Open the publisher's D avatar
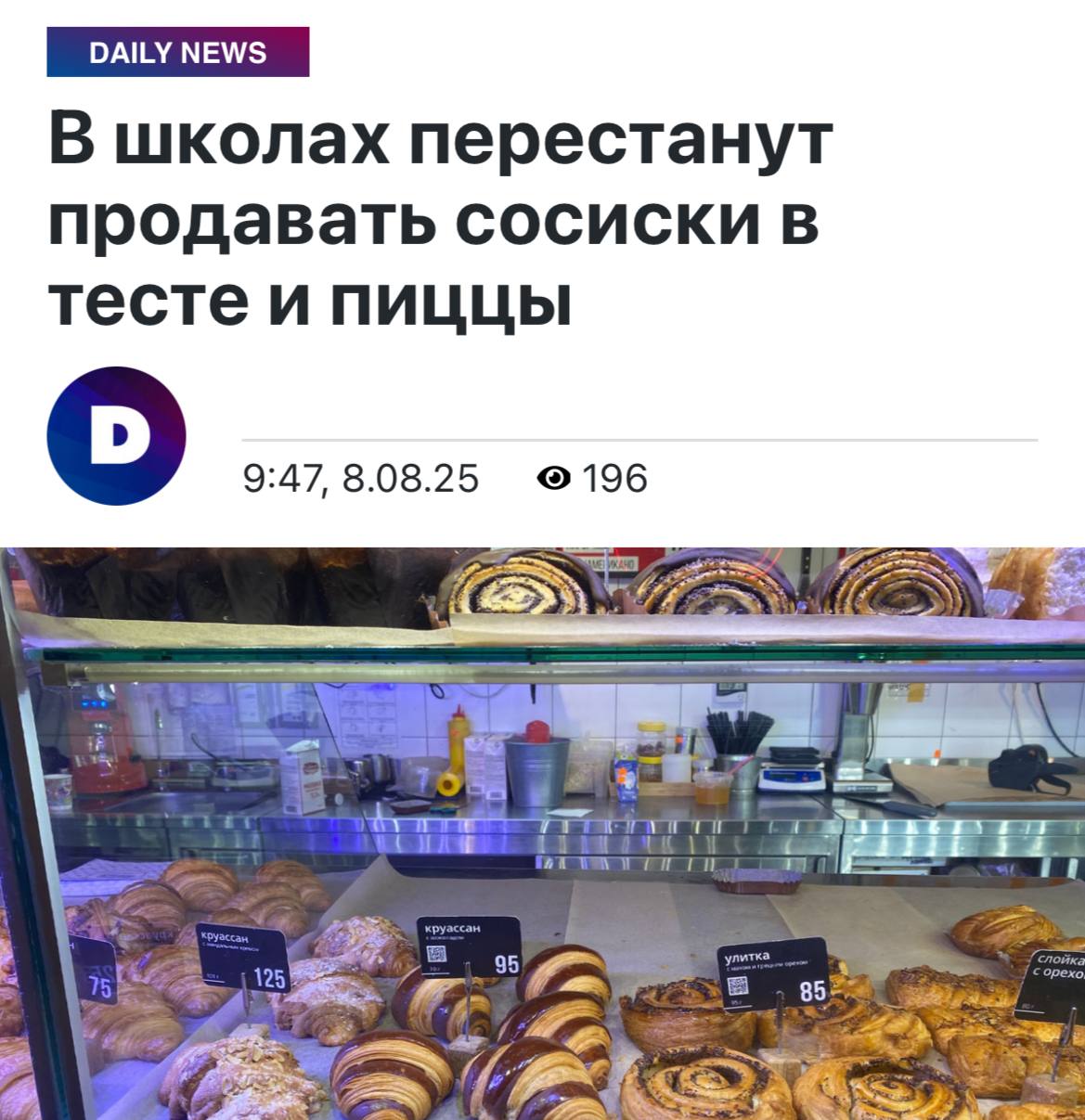 pyautogui.click(x=117, y=436)
